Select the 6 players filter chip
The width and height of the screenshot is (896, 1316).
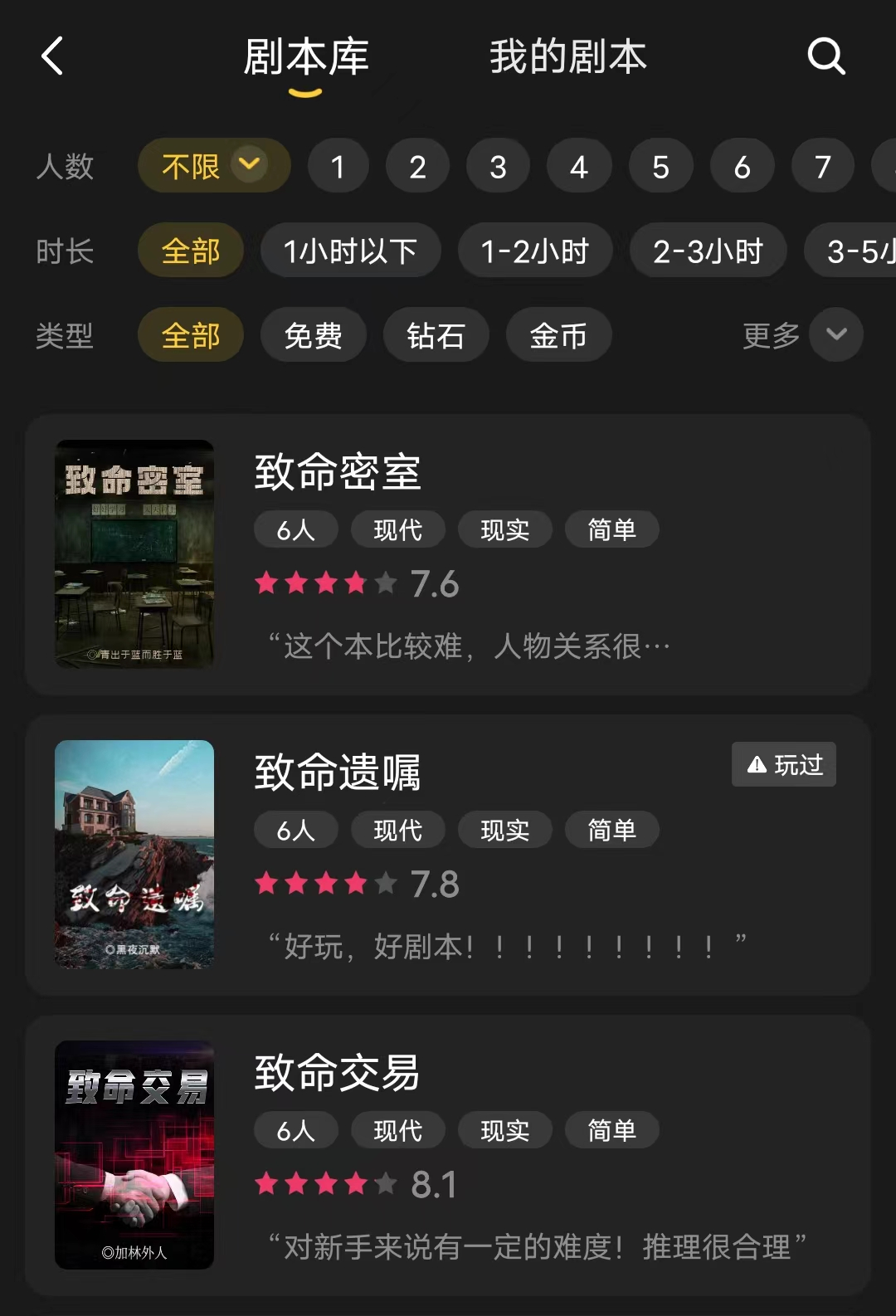coord(742,167)
